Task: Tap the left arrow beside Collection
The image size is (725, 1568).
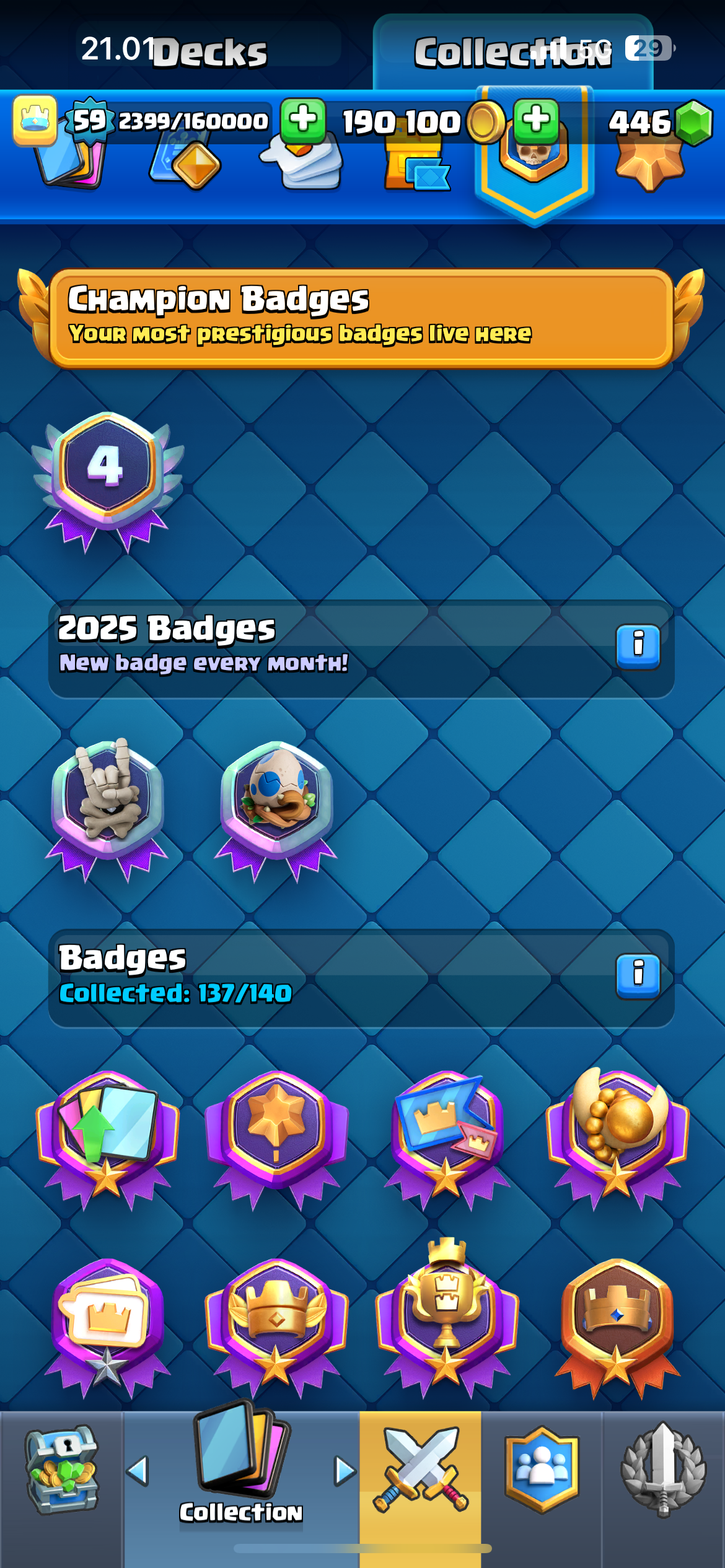Action: coord(138,1471)
